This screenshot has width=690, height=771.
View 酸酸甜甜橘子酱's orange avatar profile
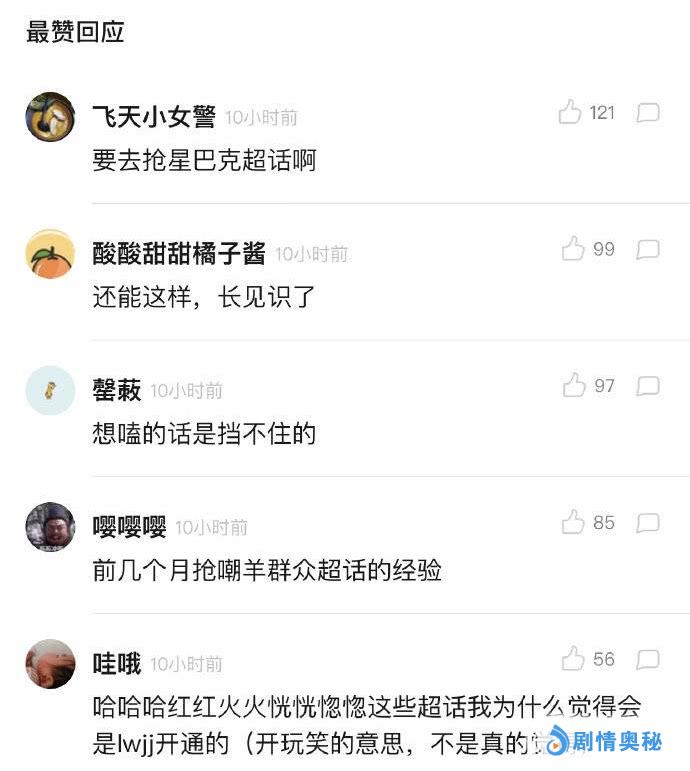click(x=50, y=253)
